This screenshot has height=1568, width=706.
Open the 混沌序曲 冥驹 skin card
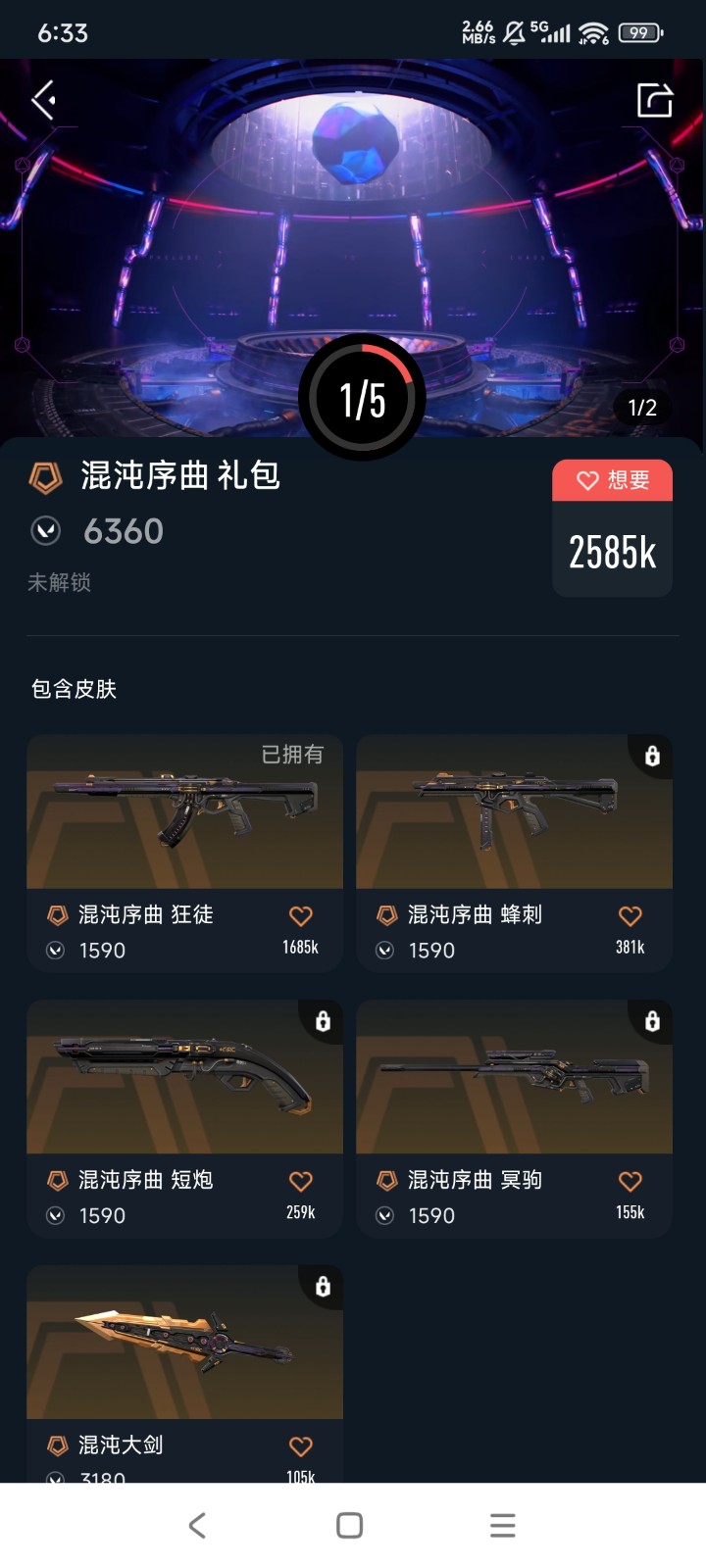pos(514,1078)
